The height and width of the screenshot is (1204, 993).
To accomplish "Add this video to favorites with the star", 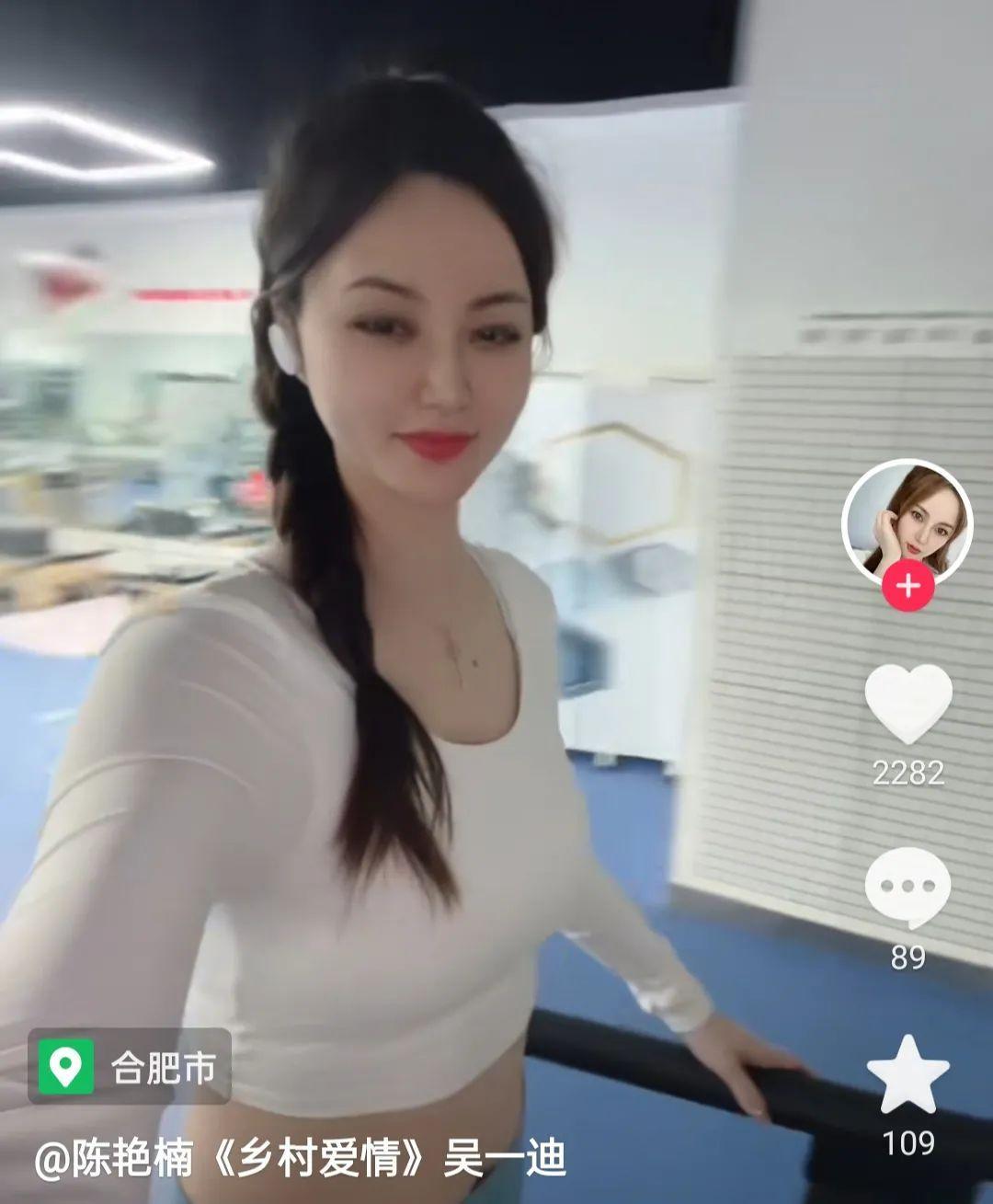I will (907, 1074).
